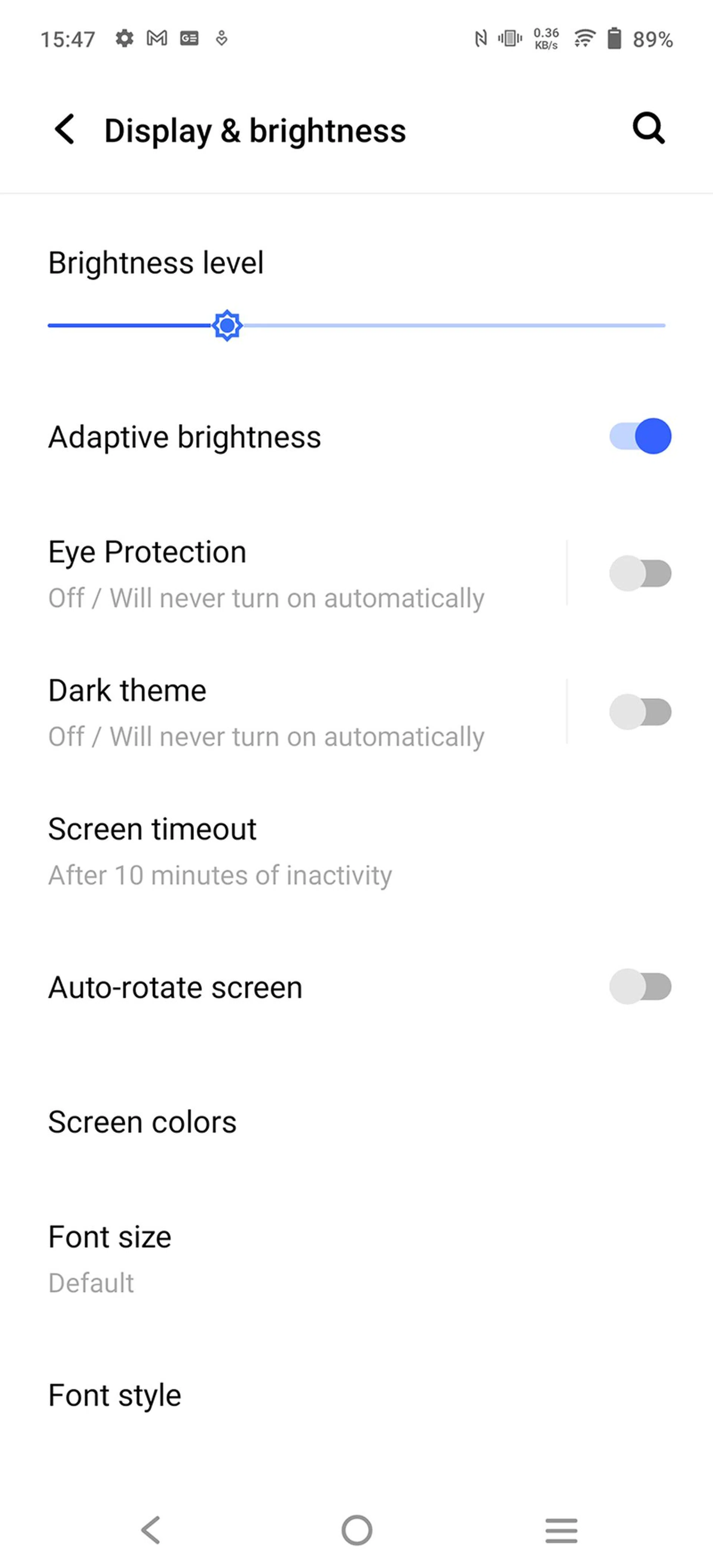Image resolution: width=713 pixels, height=1568 pixels.
Task: Enable Auto-rotate screen
Action: [x=640, y=987]
